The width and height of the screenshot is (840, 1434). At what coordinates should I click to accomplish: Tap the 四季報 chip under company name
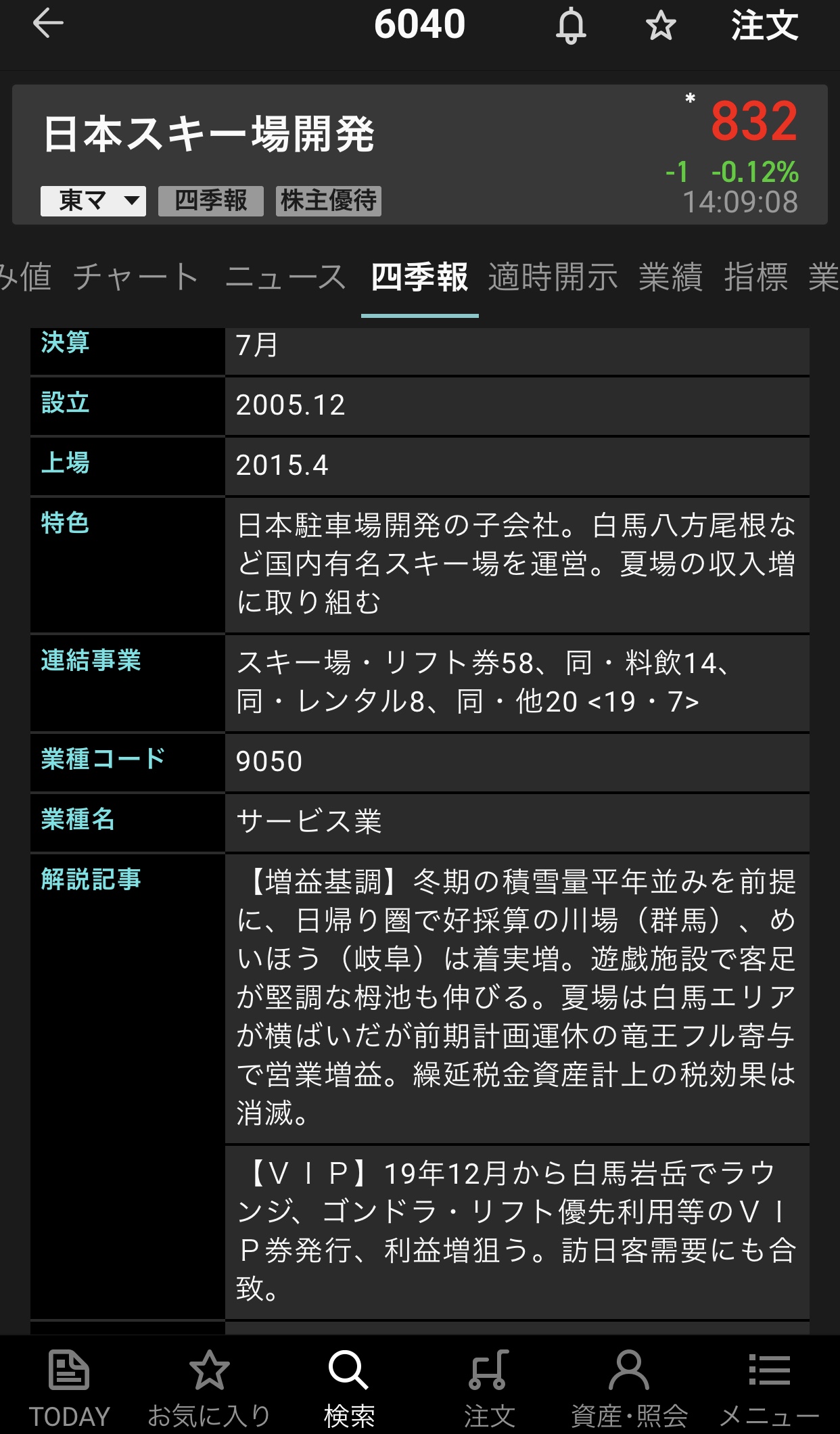211,201
